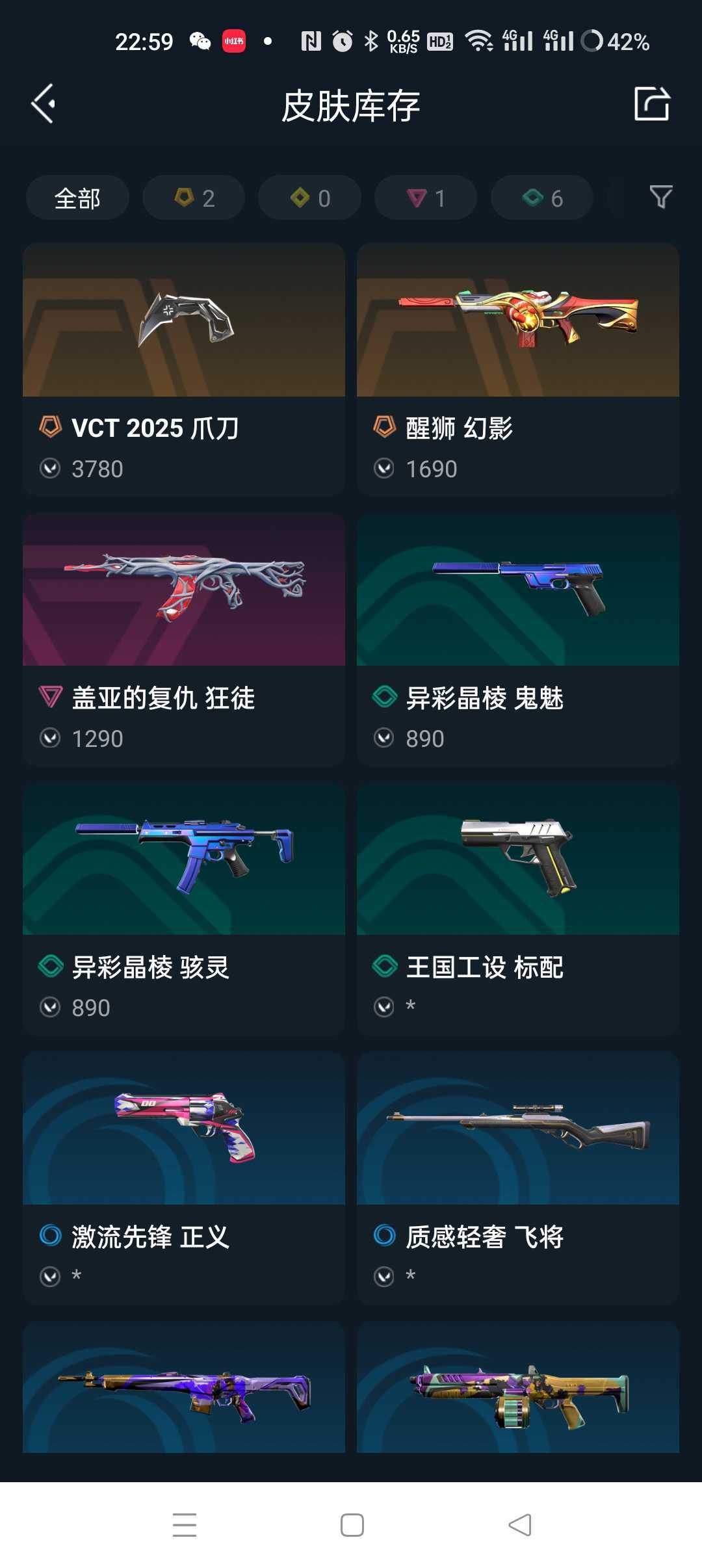Viewport: 702px width, 1568px height.
Task: Open the VCT 2025 爪刀 skin card
Action: 183,369
